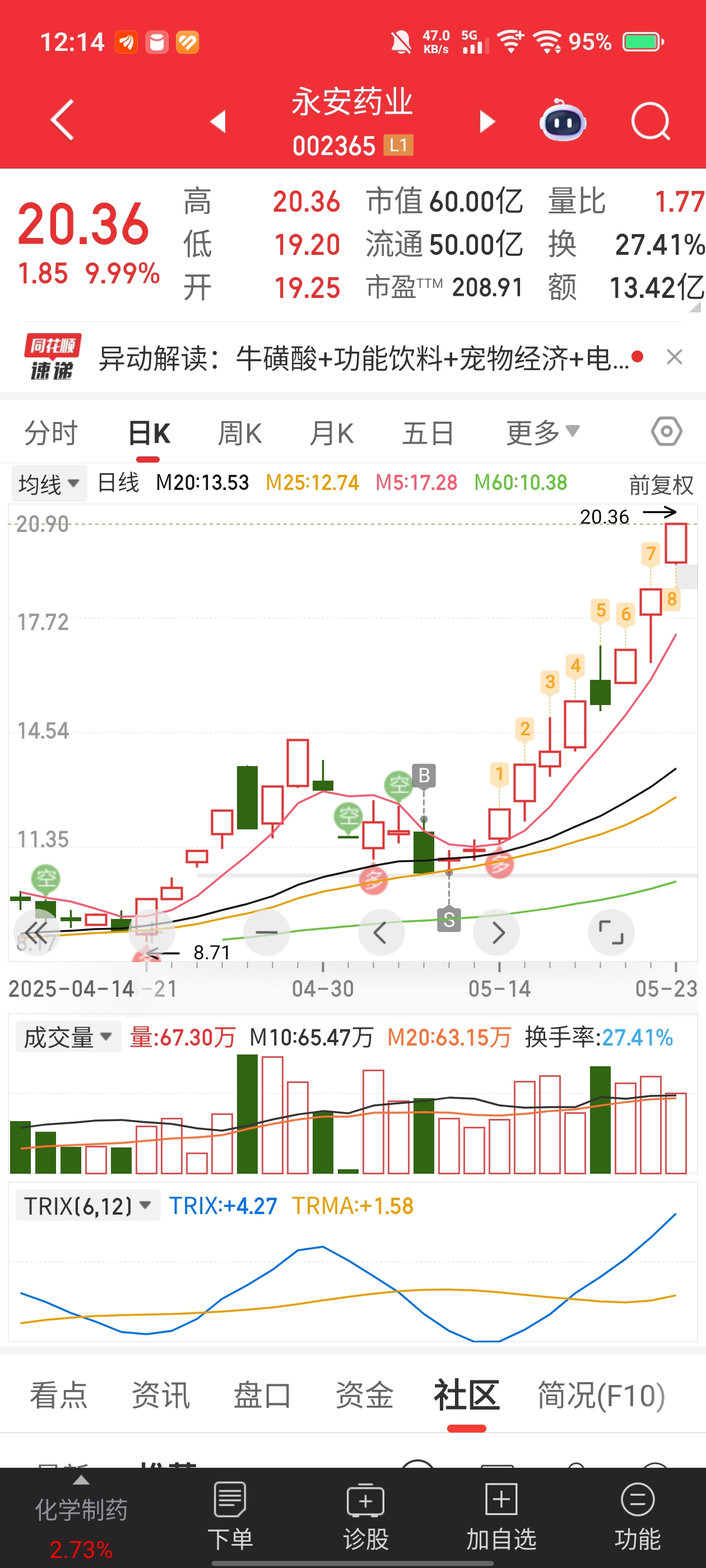Open the AI robot assistant

pos(562,121)
